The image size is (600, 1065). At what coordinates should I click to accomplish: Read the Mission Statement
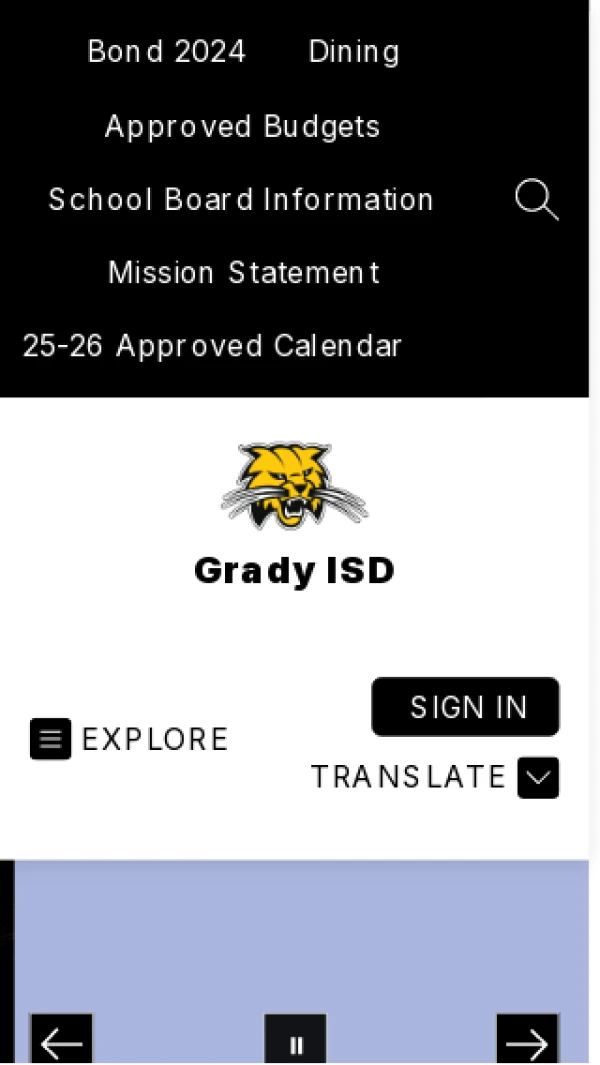244,273
